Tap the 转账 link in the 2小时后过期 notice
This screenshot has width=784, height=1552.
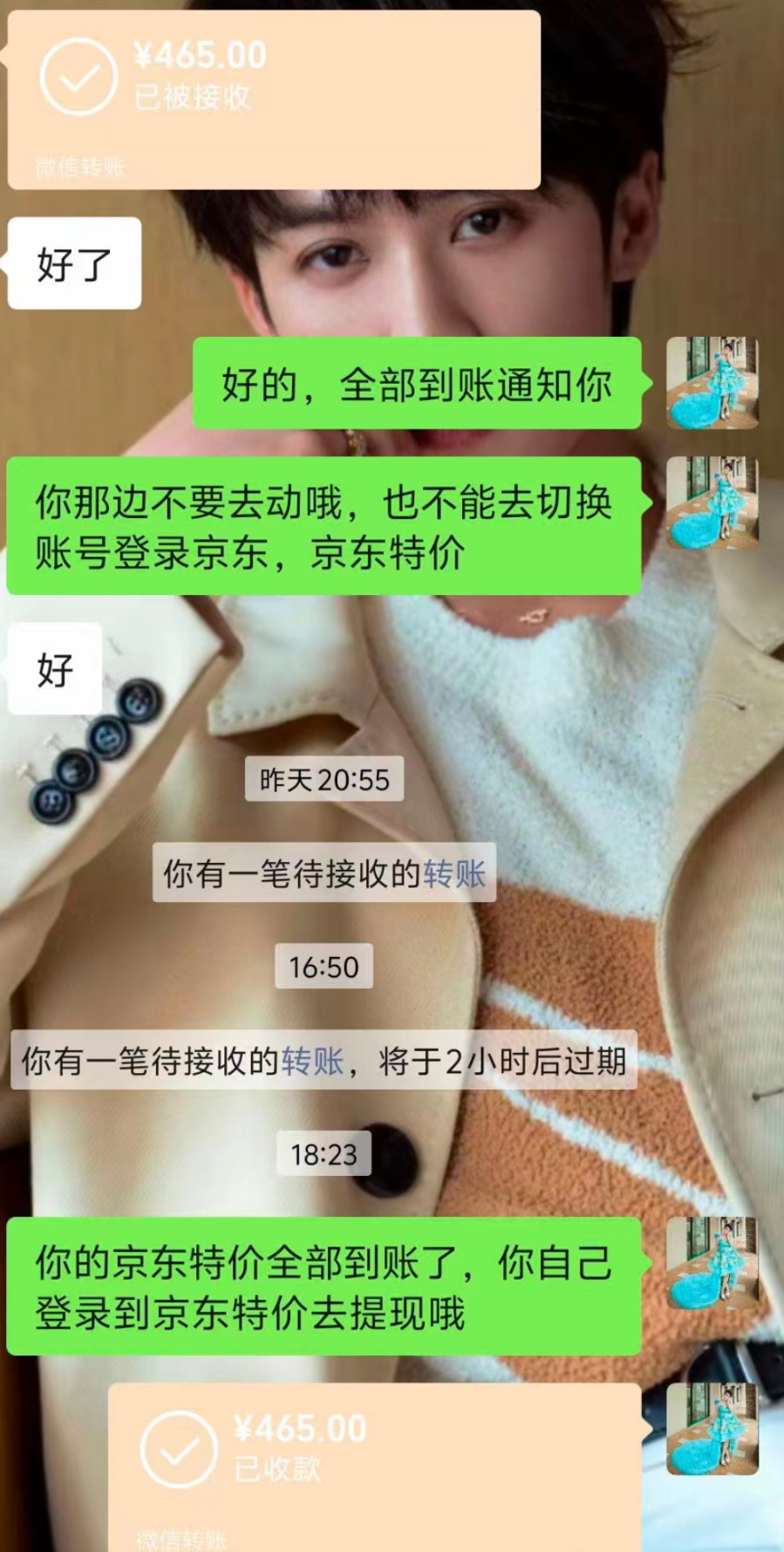coord(312,1061)
